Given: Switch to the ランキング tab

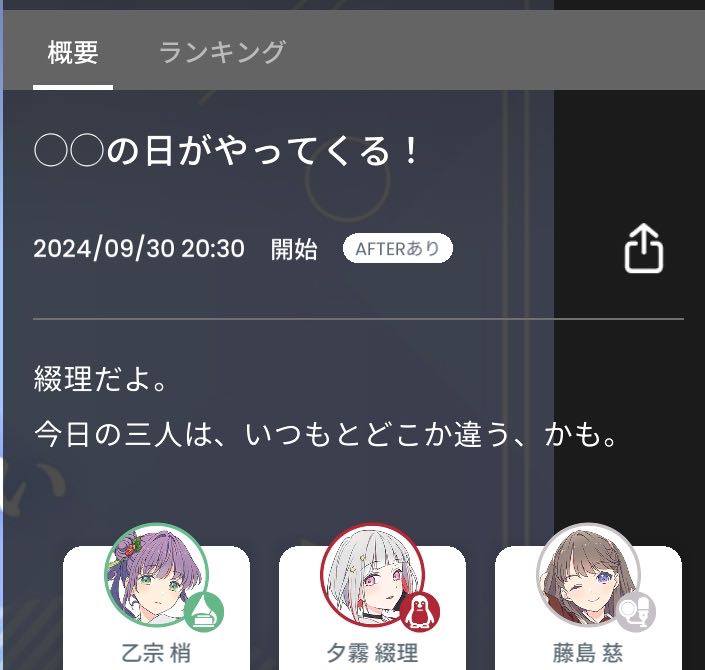Looking at the screenshot, I should pos(222,52).
